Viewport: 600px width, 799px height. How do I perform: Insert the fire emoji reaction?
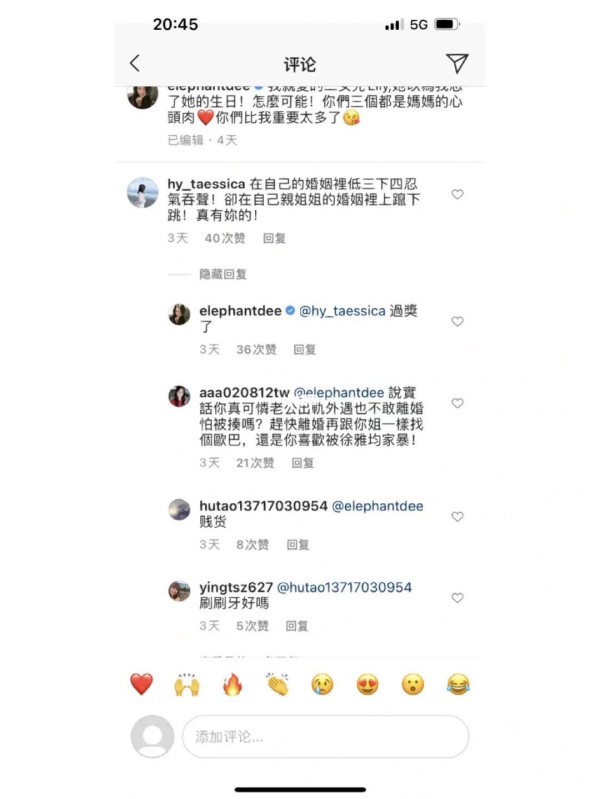[x=232, y=685]
